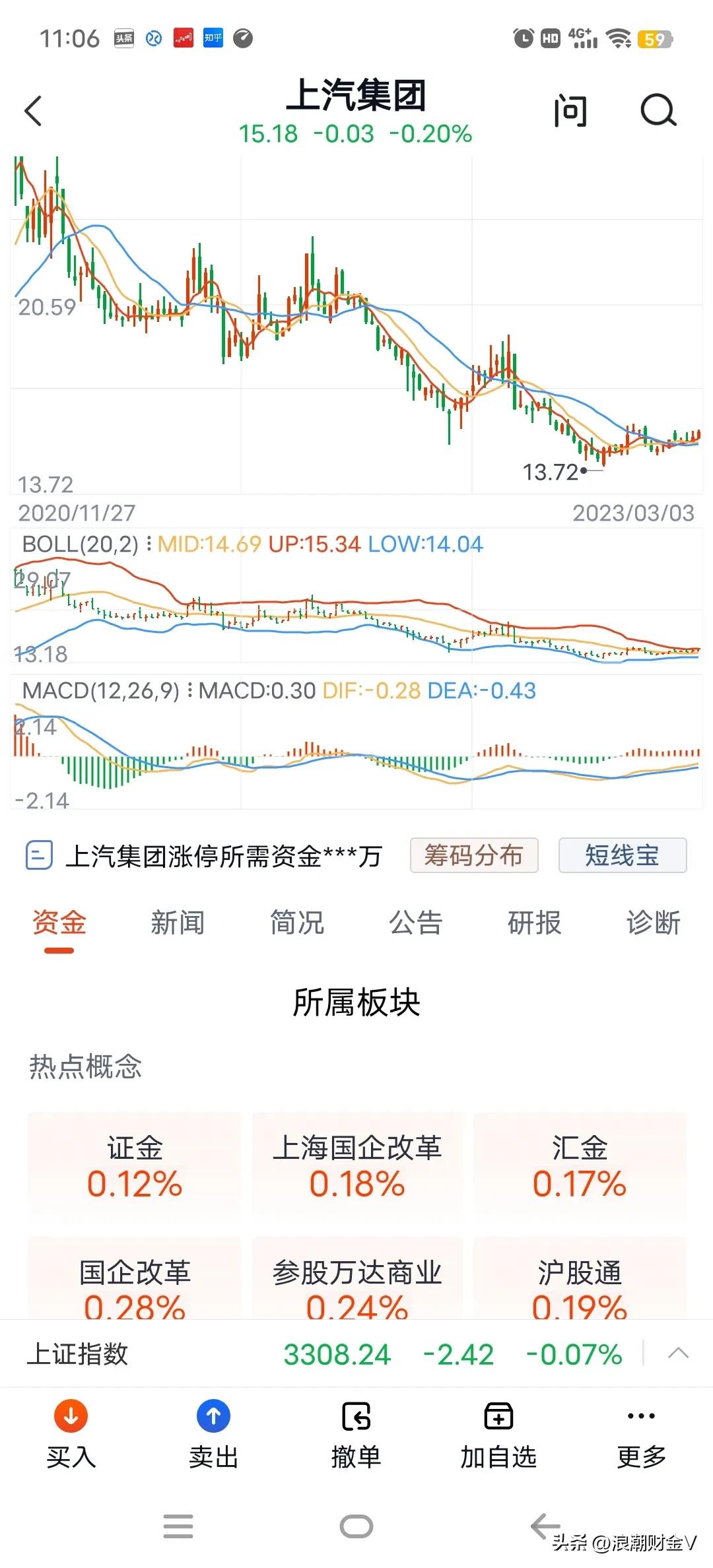The image size is (713, 1568).
Task: Open the 短线宝 feature
Action: (x=621, y=855)
